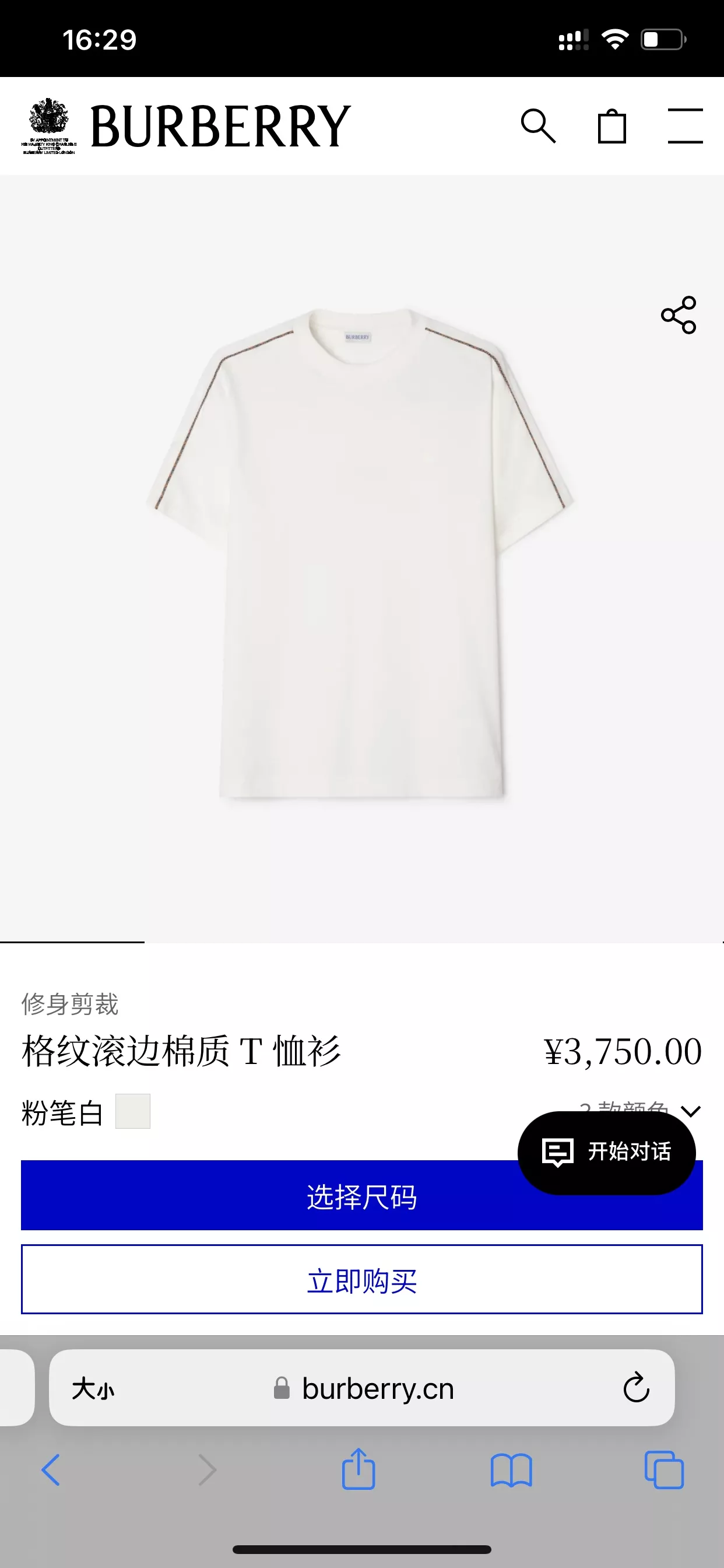Open the shopping bag
This screenshot has height=1568, width=724.
pos(611,126)
